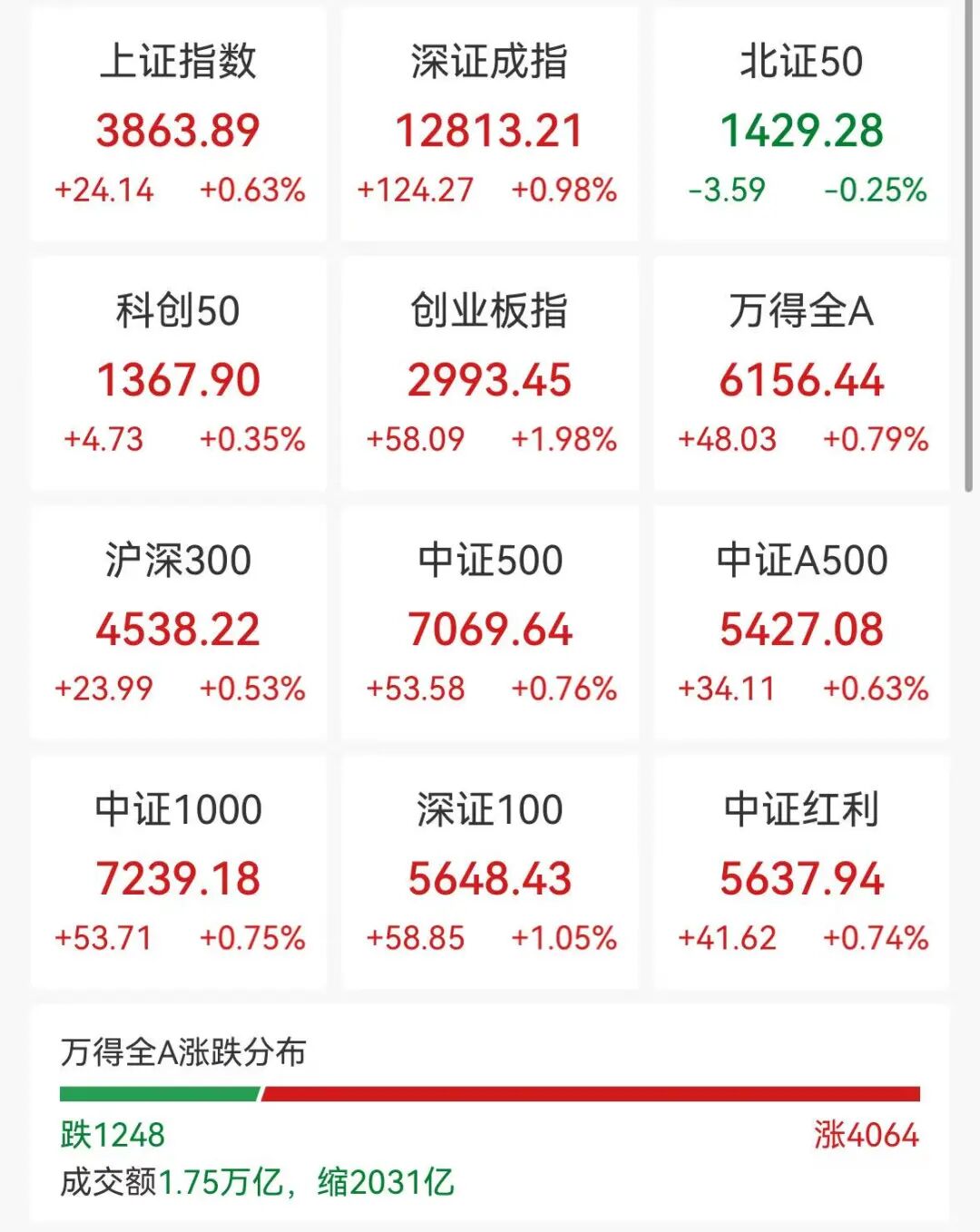
Task: Open 中证1000 index quote
Action: (x=178, y=875)
